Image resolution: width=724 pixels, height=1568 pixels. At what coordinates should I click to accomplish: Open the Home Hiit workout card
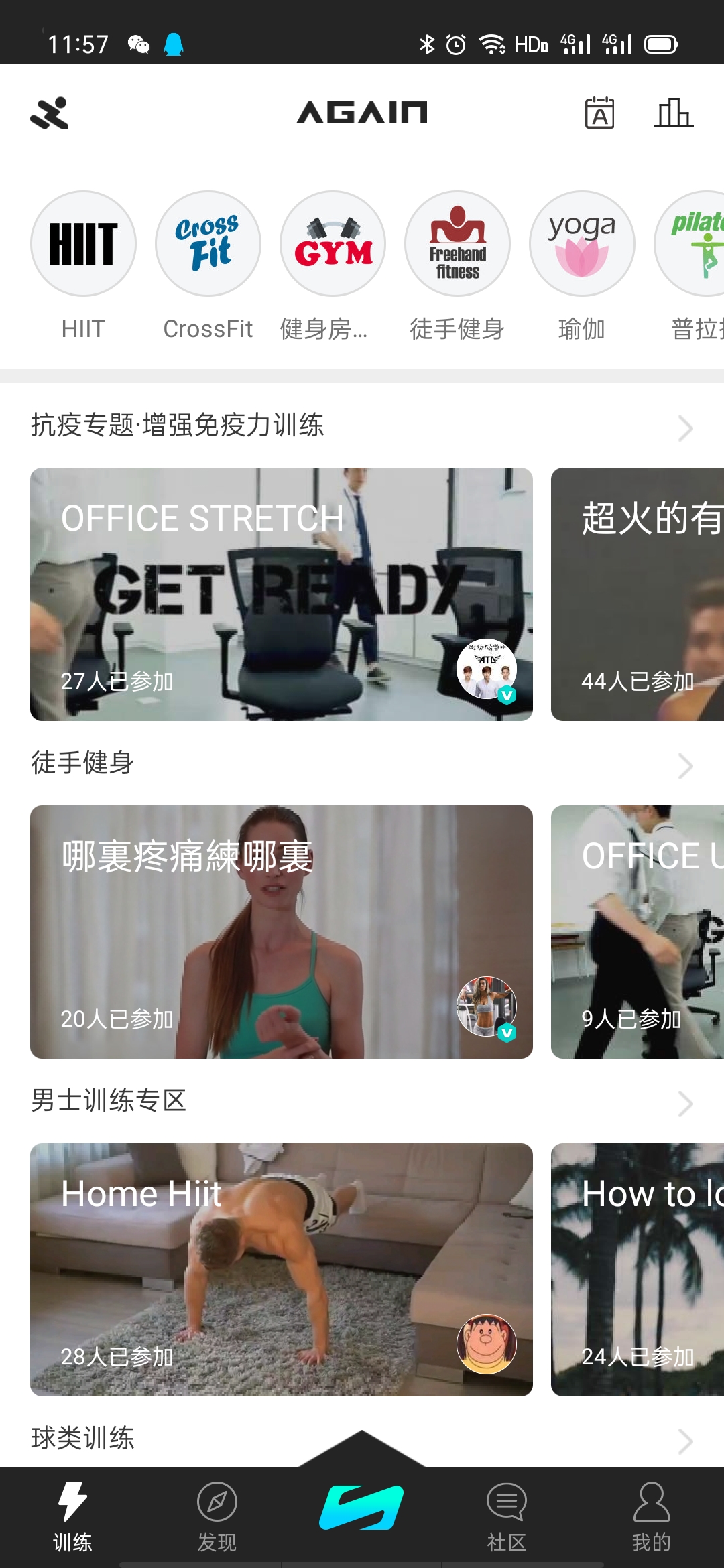[282, 1270]
